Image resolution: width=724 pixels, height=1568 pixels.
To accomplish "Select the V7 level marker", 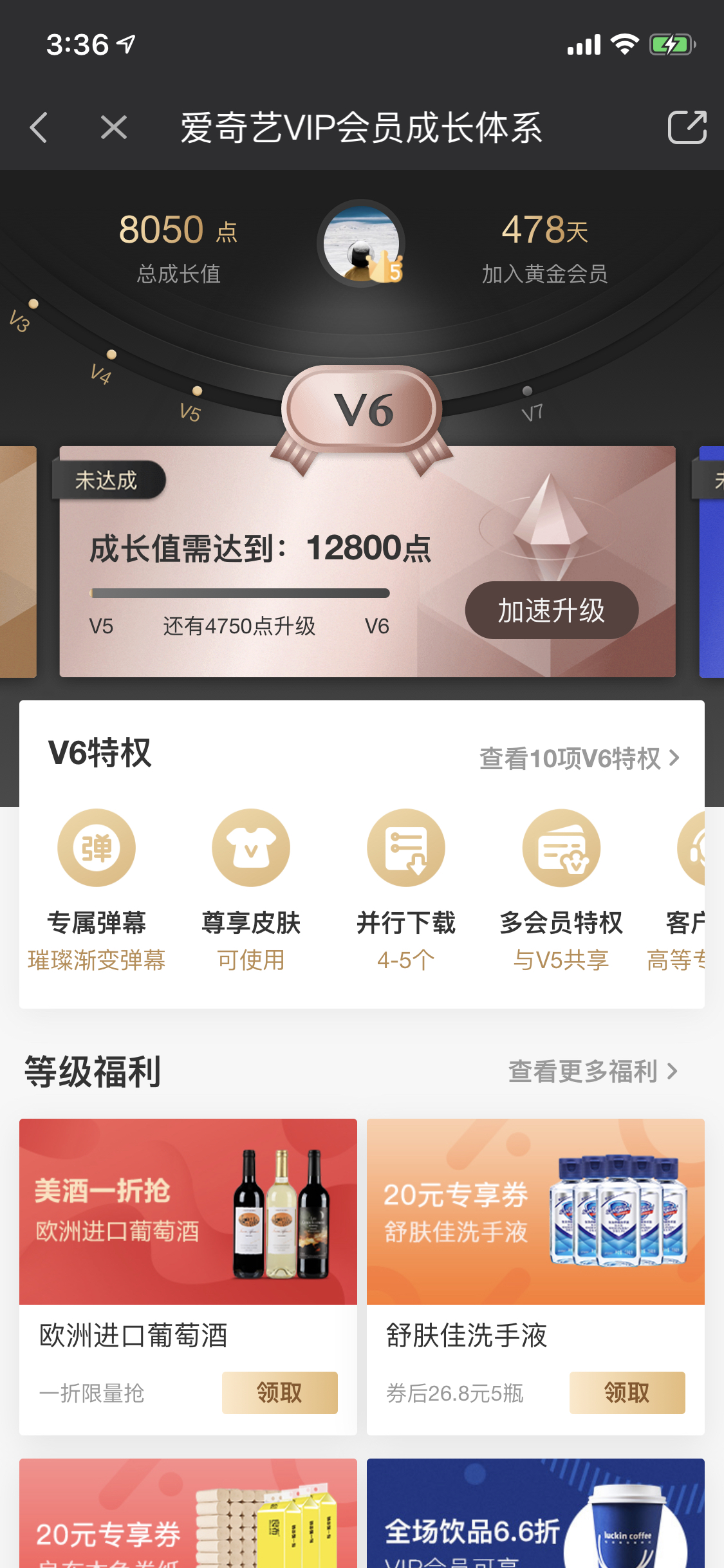I will (531, 404).
